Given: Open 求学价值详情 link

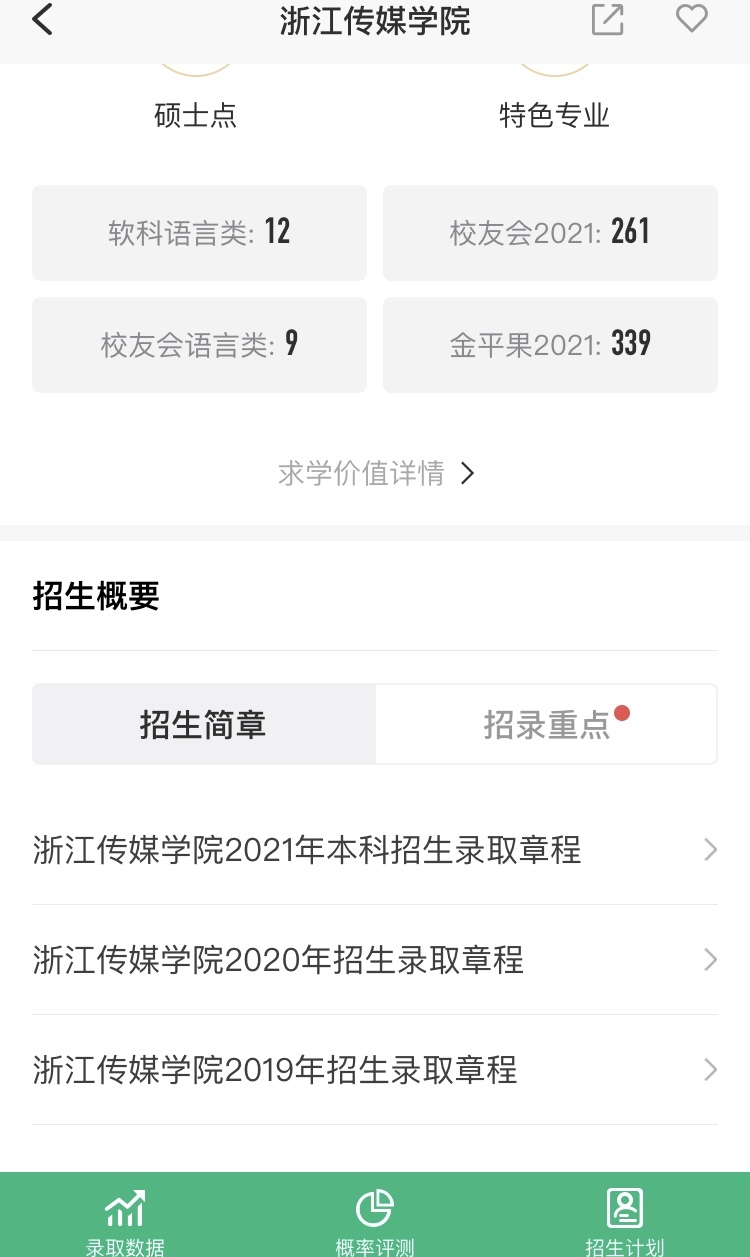Looking at the screenshot, I should [375, 473].
